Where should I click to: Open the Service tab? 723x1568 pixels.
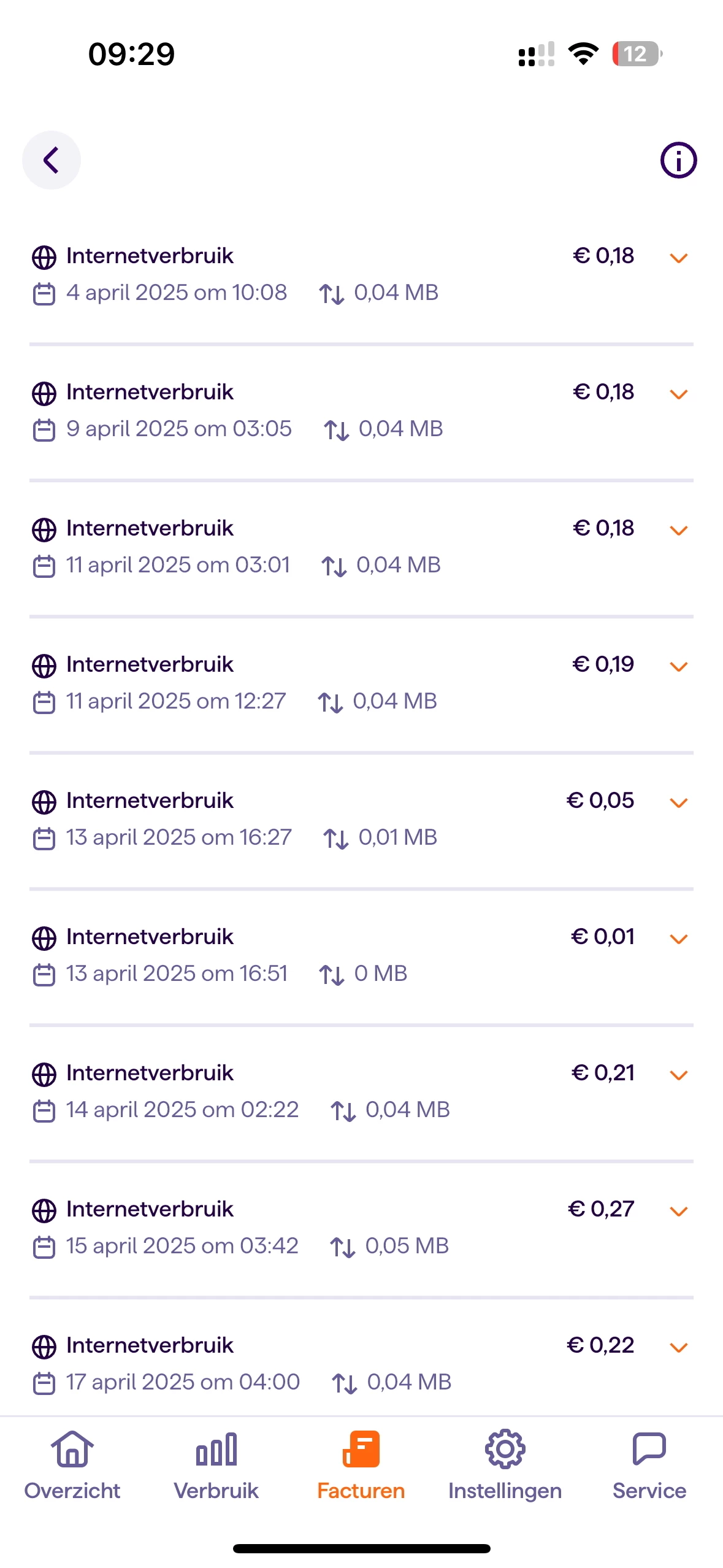(x=649, y=1466)
